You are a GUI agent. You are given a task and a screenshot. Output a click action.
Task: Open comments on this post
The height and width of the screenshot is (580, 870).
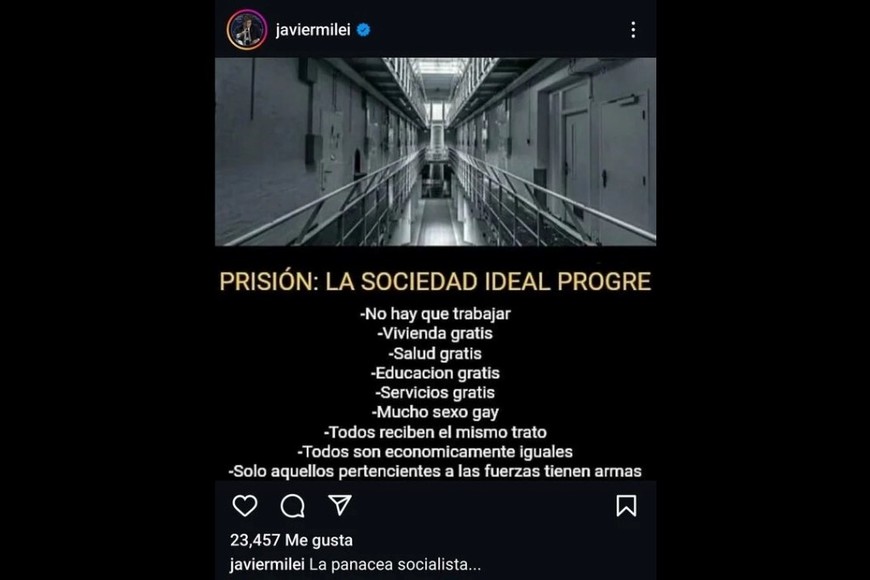coord(292,505)
